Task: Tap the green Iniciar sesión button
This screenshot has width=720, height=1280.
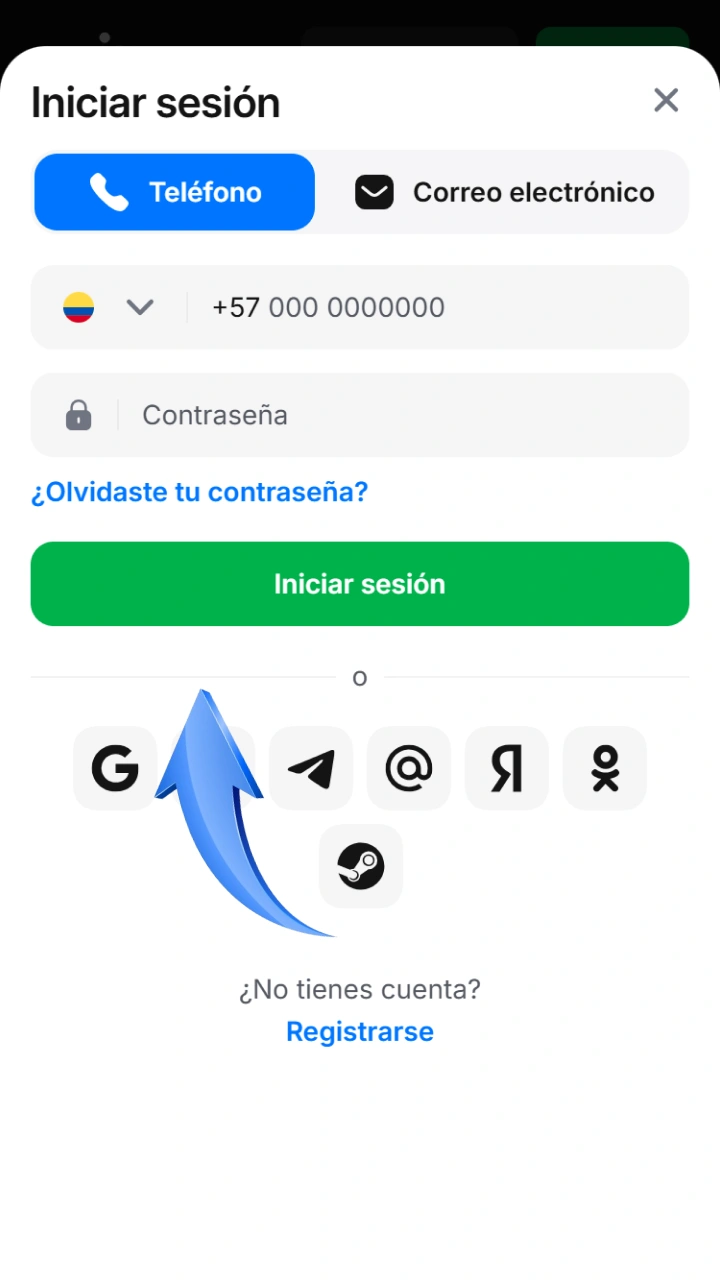Action: pyautogui.click(x=360, y=584)
